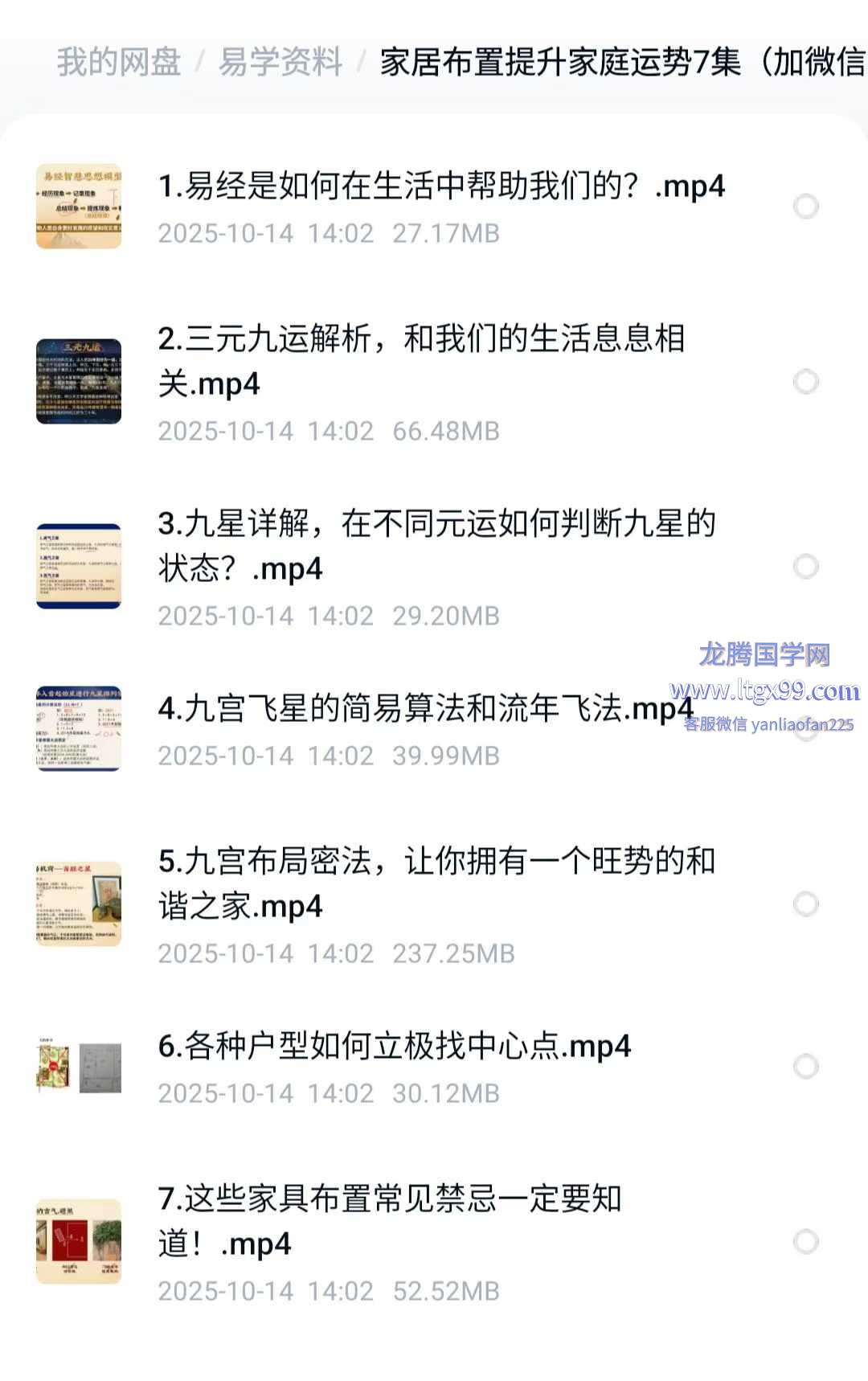This screenshot has width=868, height=1381.
Task: Open video 1.易经是如何在生活中帮助我们的
Action: 440,186
